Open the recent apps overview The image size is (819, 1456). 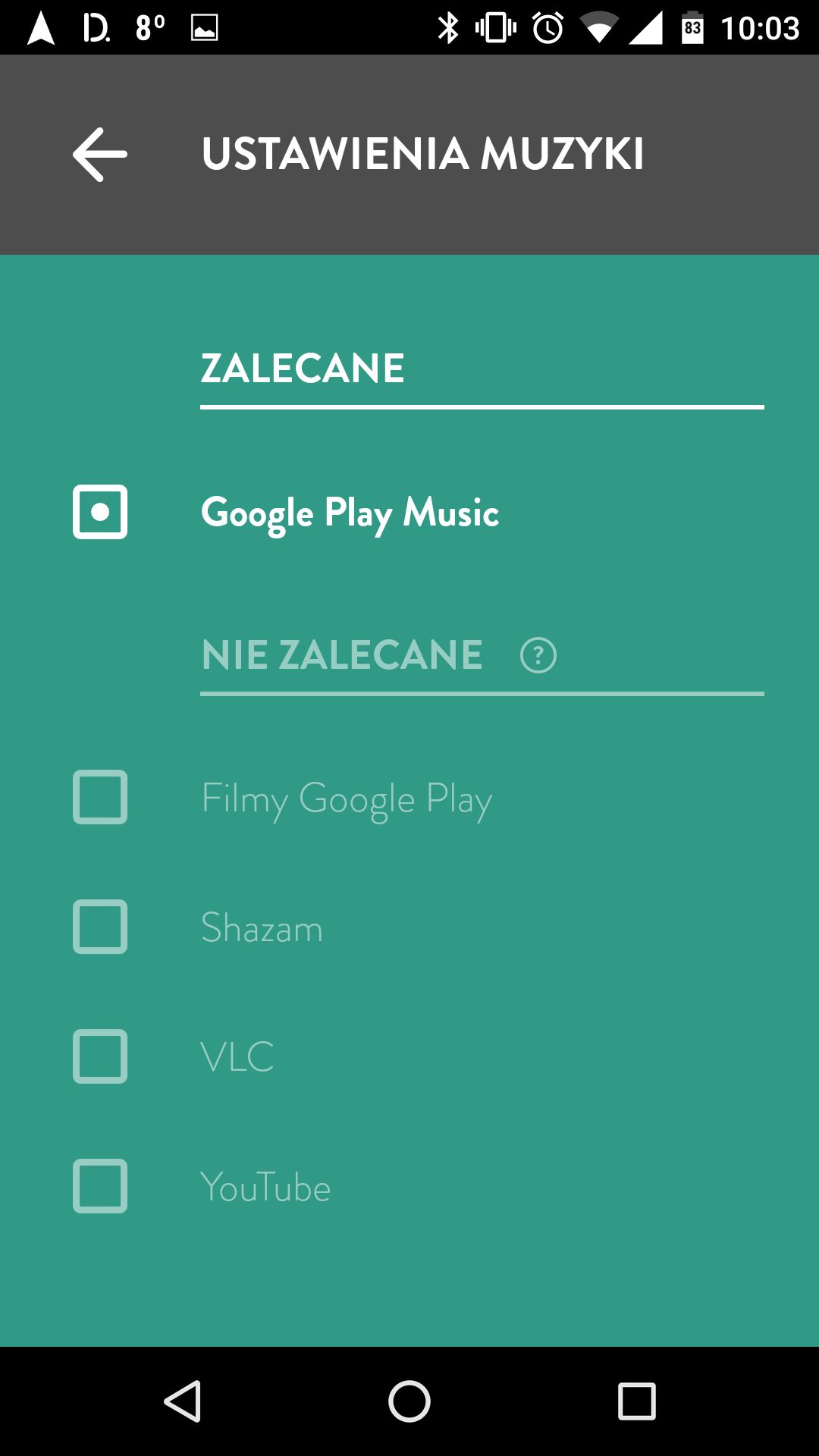[x=637, y=1401]
